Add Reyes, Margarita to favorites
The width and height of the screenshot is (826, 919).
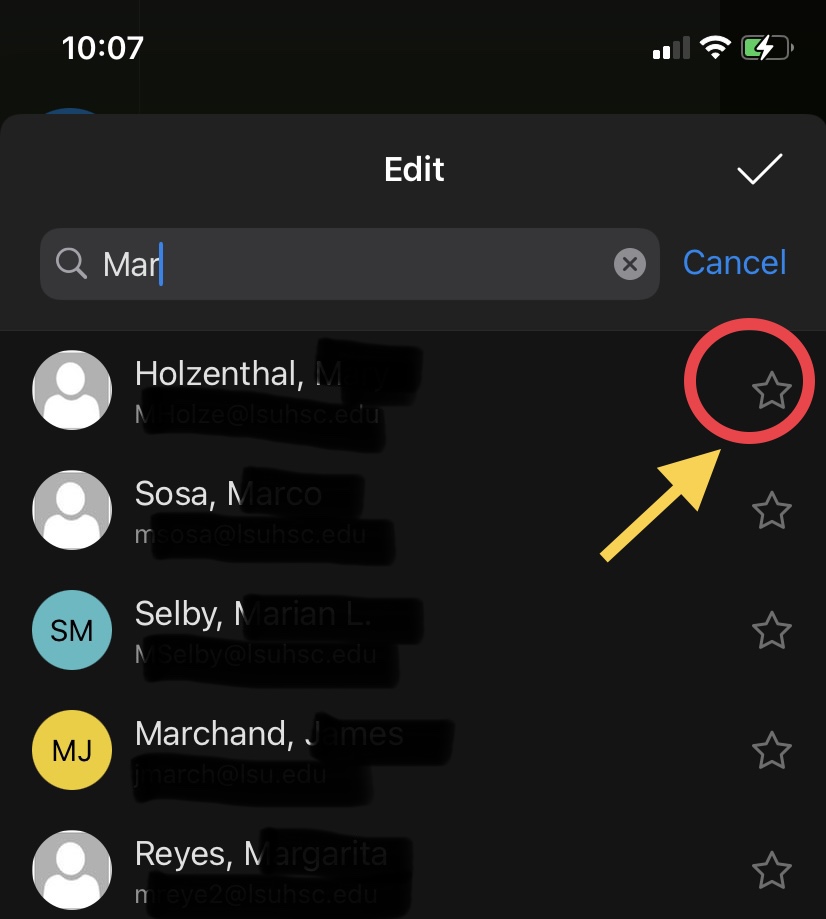click(x=771, y=870)
